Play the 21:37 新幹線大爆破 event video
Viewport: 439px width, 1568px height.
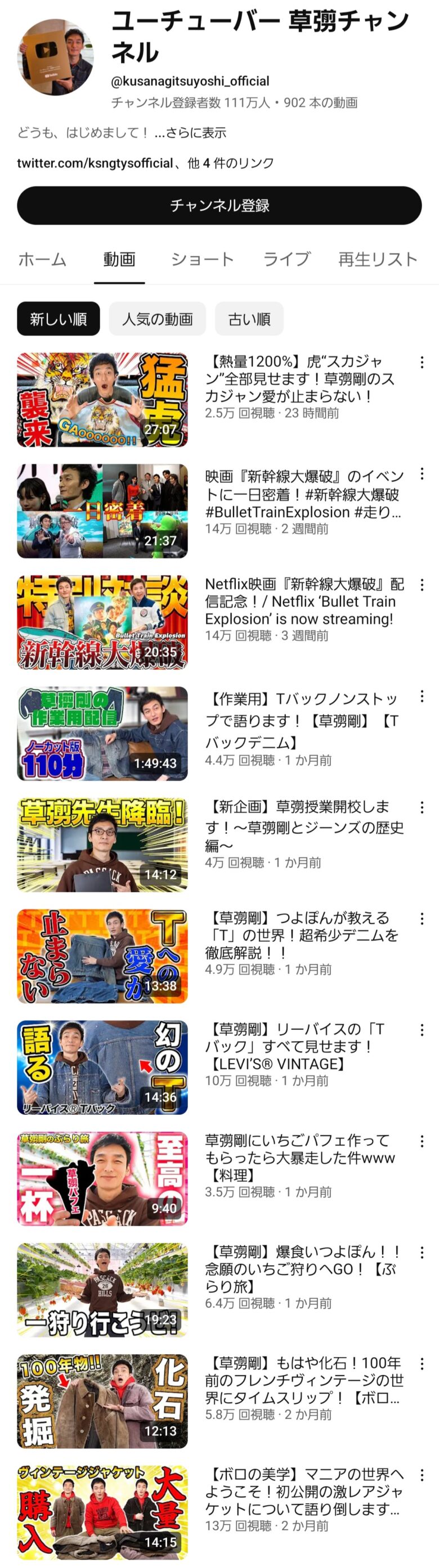[102, 511]
